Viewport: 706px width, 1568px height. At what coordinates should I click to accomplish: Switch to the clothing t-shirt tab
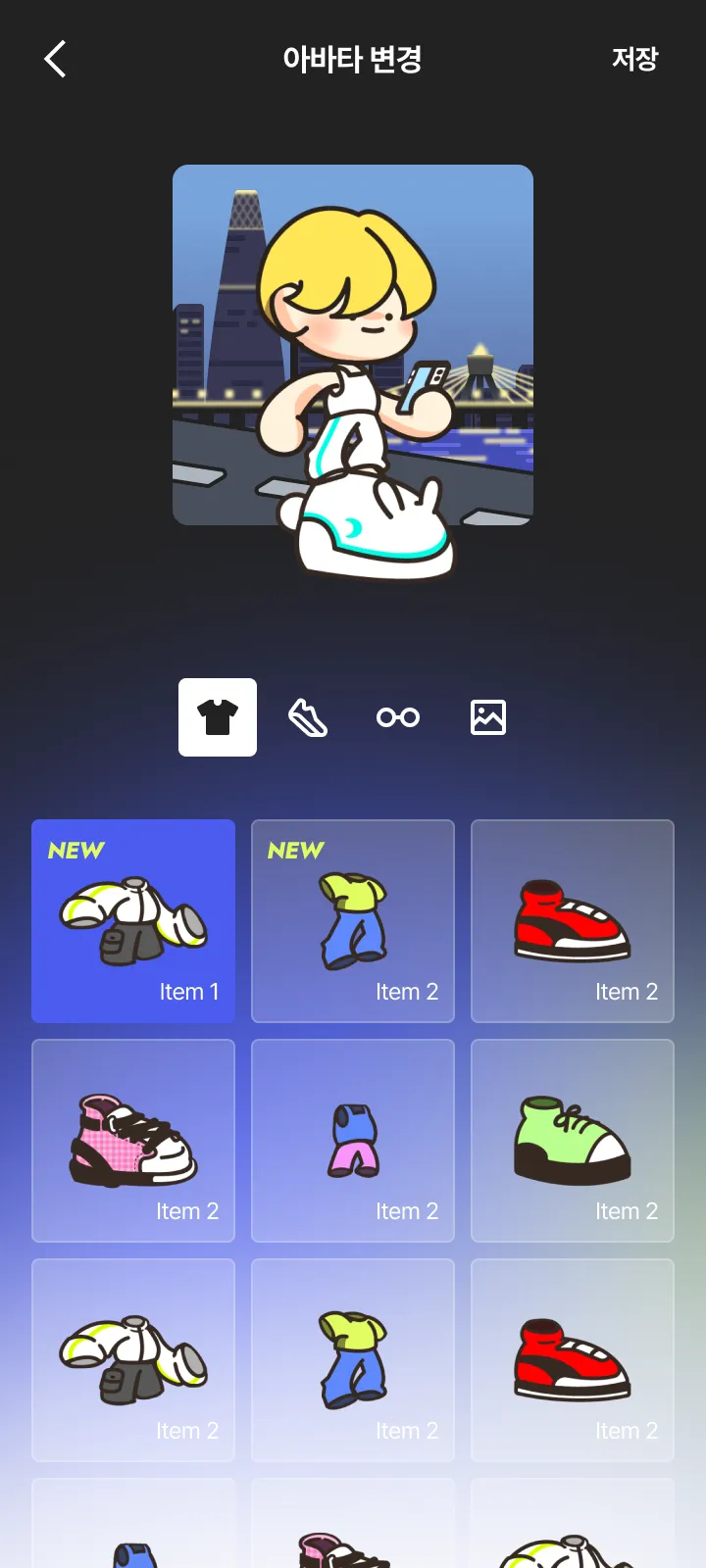click(x=218, y=717)
